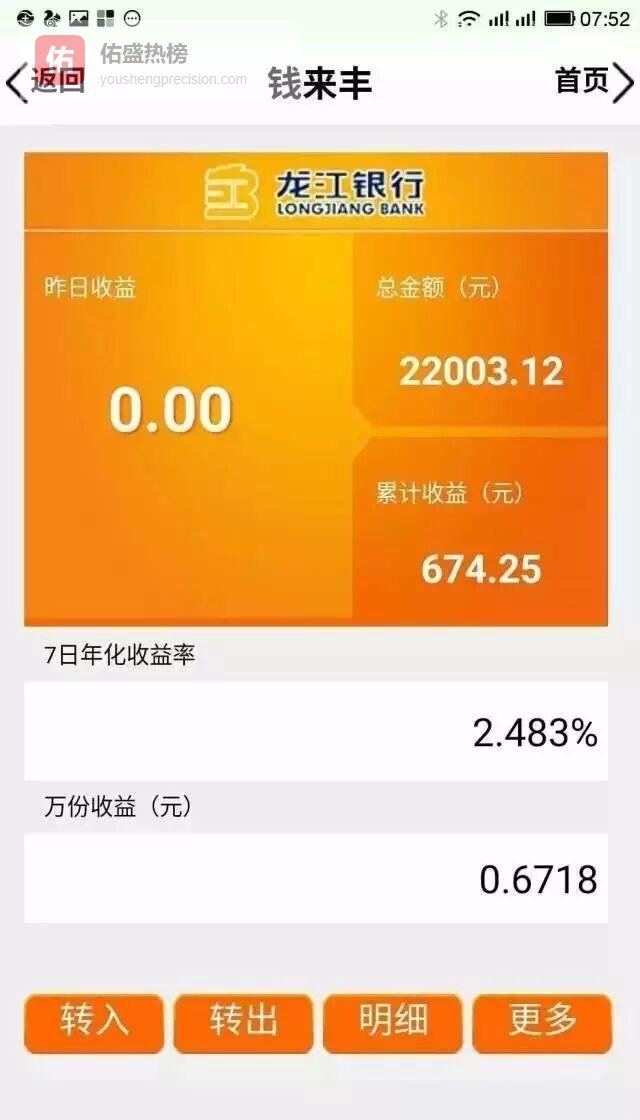Select 转出 to withdraw funds

[243, 1022]
